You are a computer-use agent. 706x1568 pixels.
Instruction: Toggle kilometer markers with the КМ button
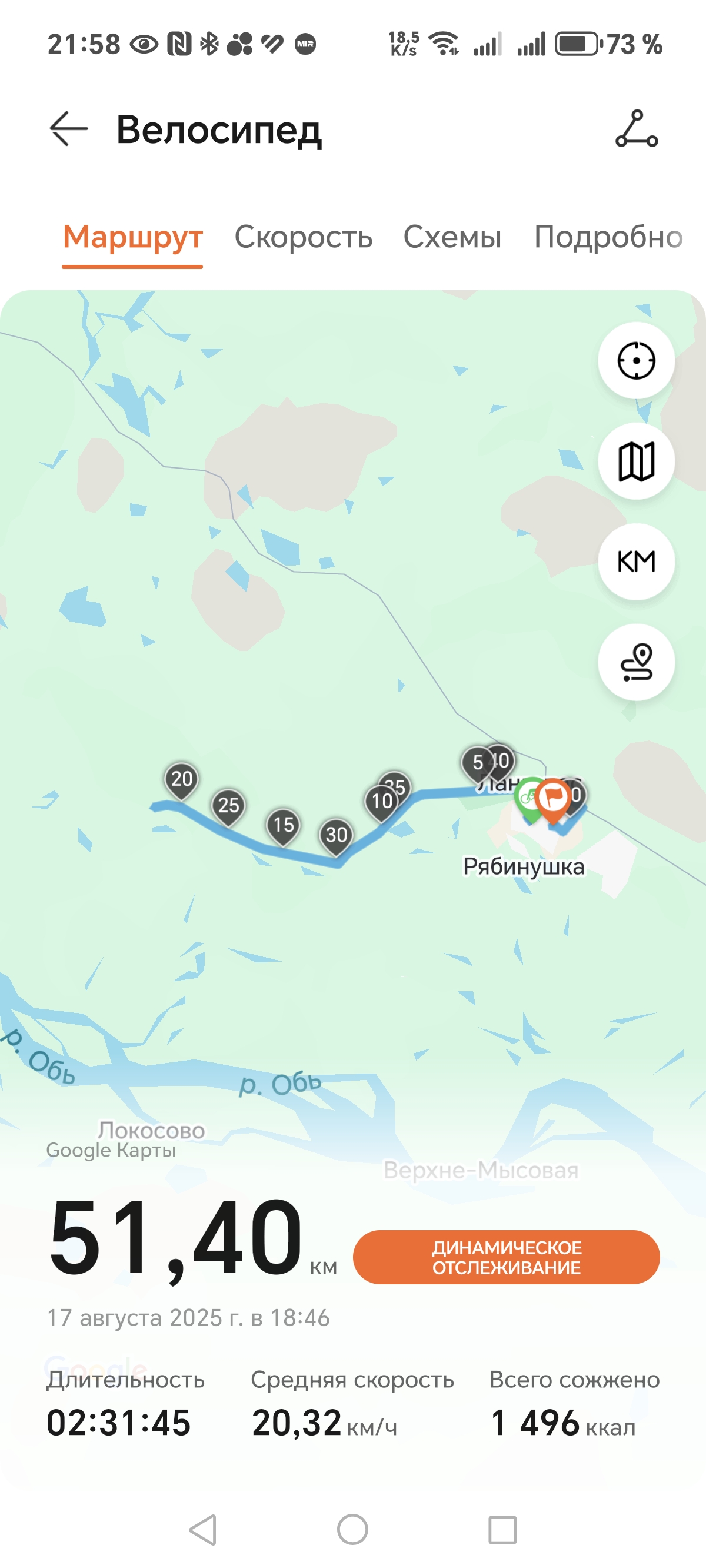click(x=636, y=561)
